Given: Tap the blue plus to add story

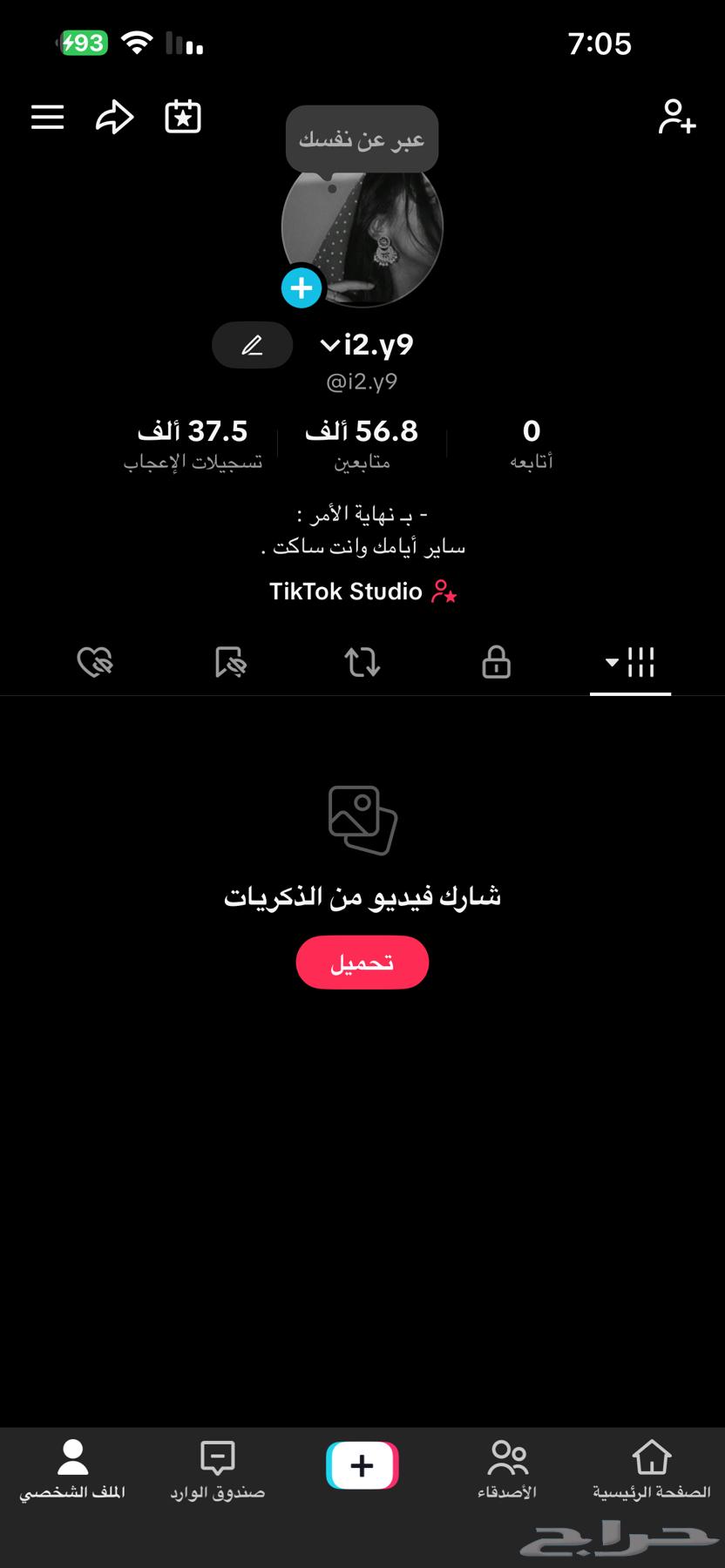Looking at the screenshot, I should [302, 287].
